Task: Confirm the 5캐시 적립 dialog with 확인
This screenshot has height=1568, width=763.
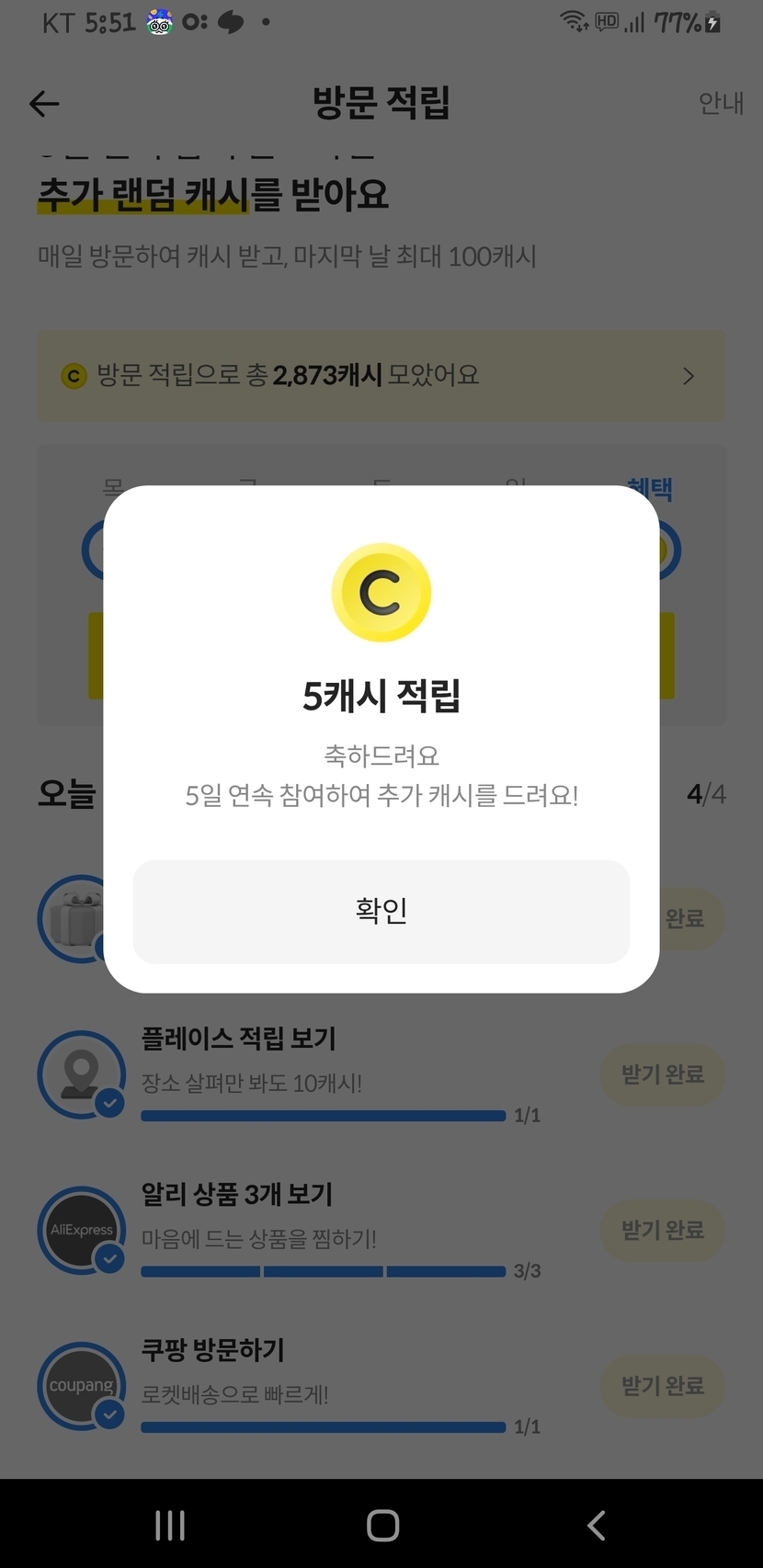Action: (x=381, y=911)
